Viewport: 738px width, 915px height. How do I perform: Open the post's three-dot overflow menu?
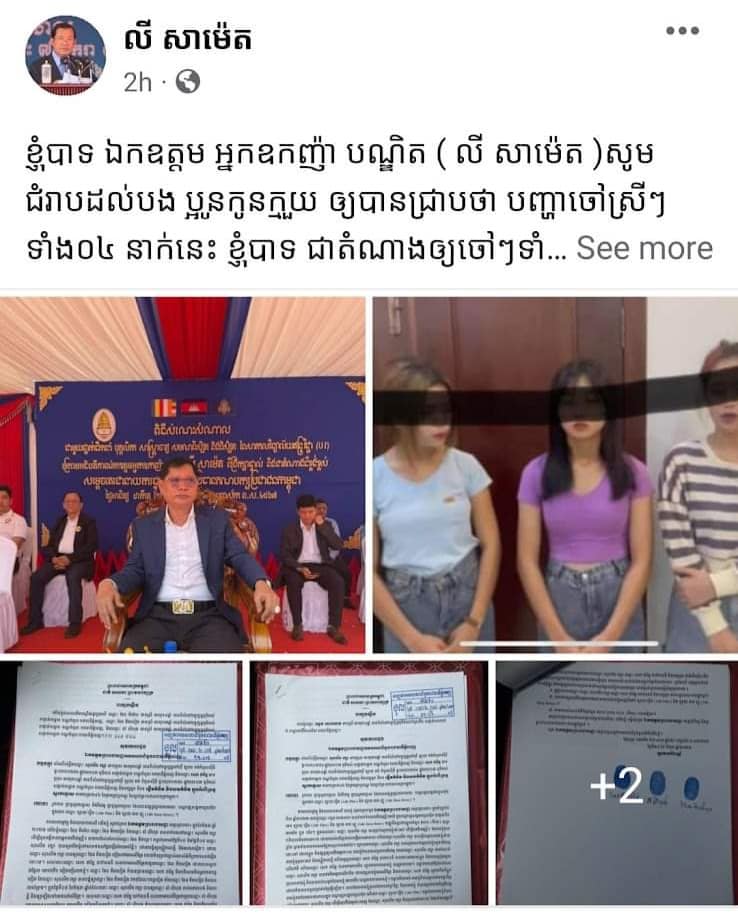682,32
